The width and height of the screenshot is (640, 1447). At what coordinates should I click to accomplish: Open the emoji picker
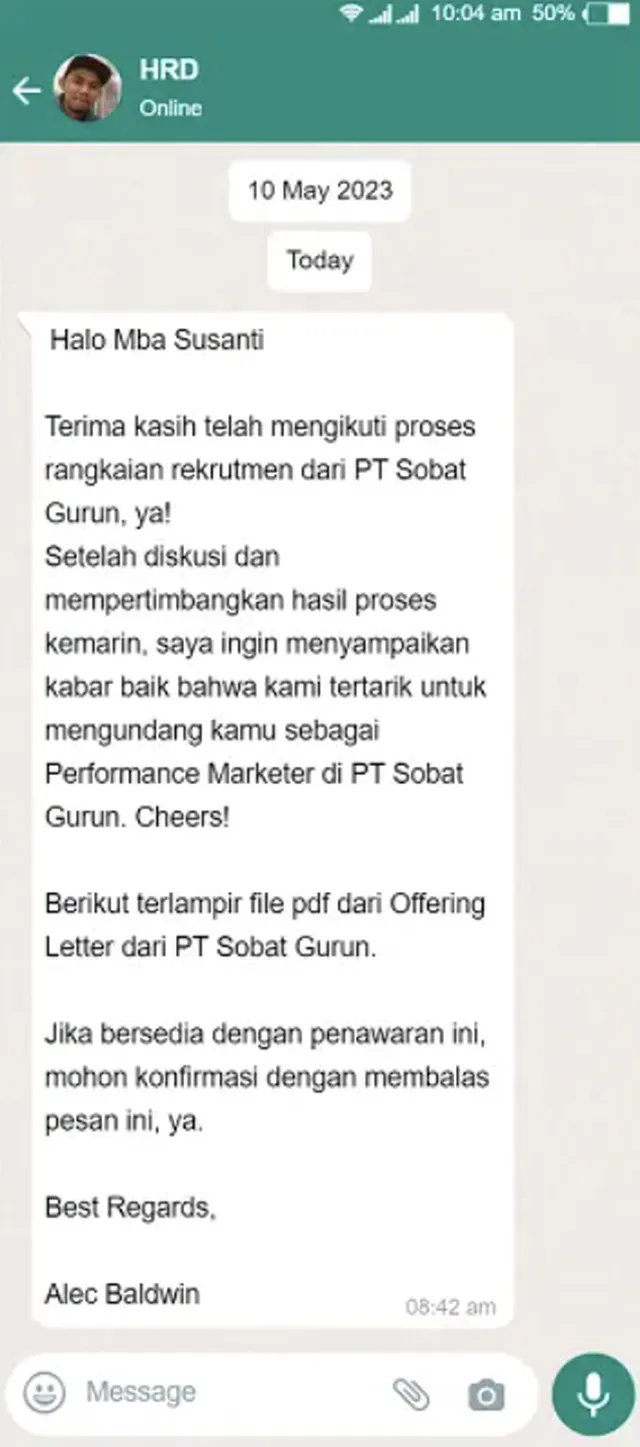click(44, 1392)
